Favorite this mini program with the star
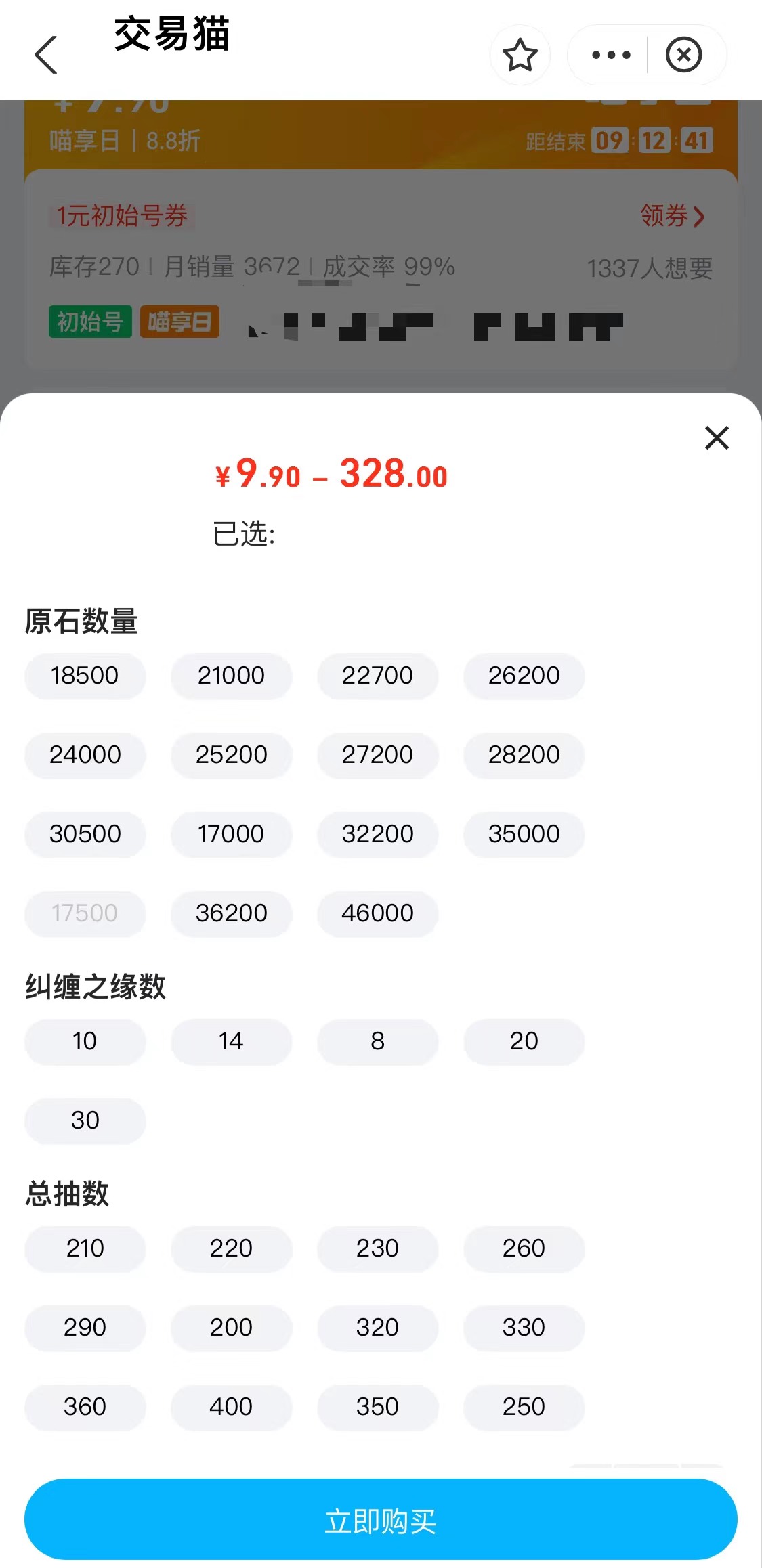Image resolution: width=762 pixels, height=1568 pixels. [520, 55]
